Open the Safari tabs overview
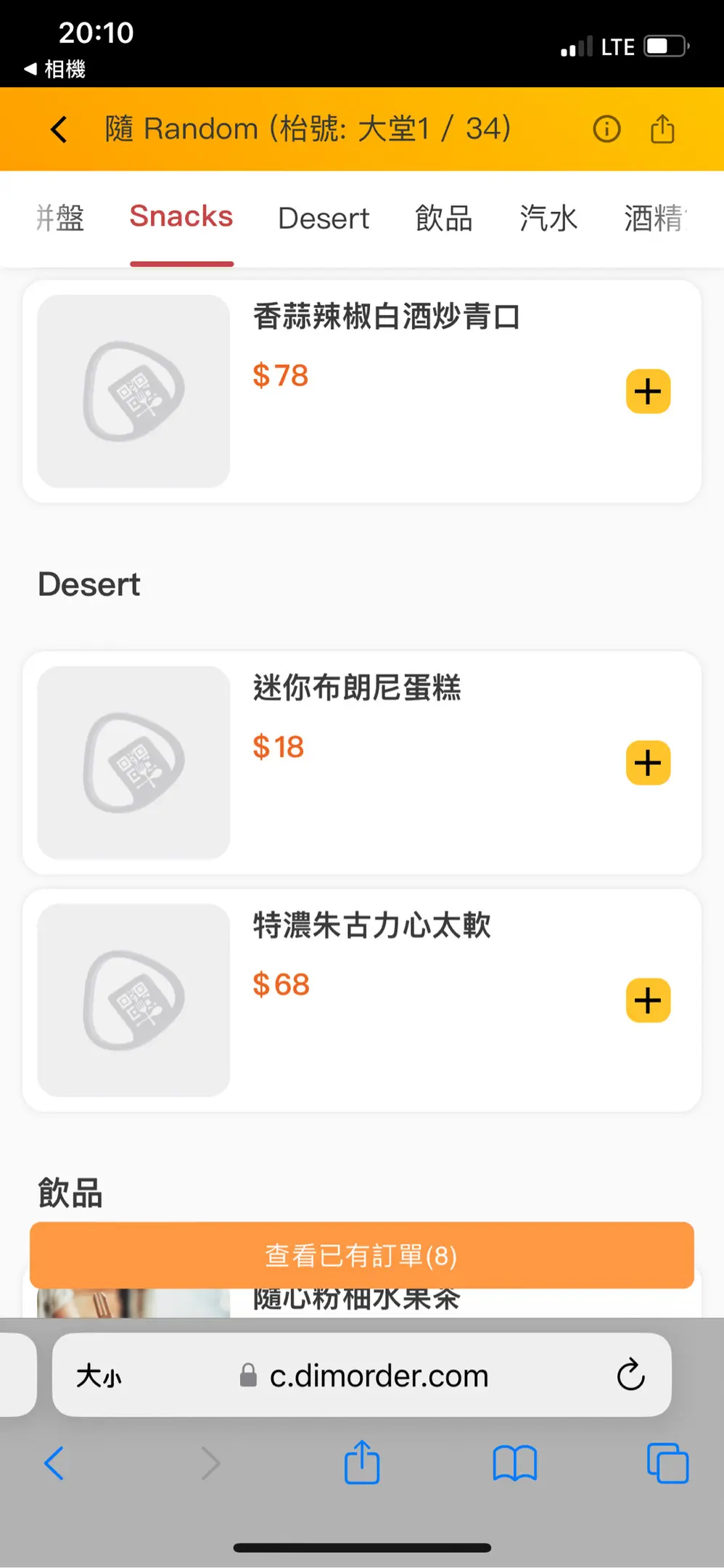This screenshot has height=1568, width=724. pos(667,1463)
